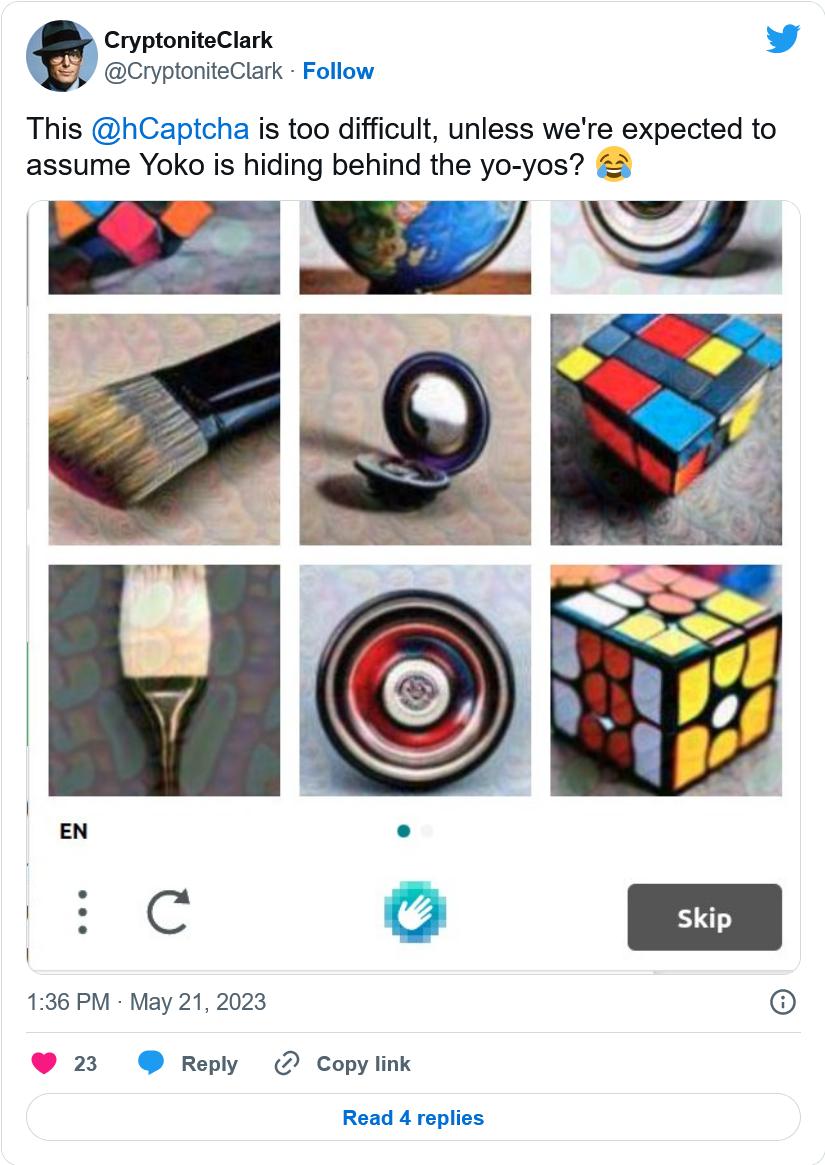825x1165 pixels.
Task: Click Read 4 replies
Action: [416, 1117]
